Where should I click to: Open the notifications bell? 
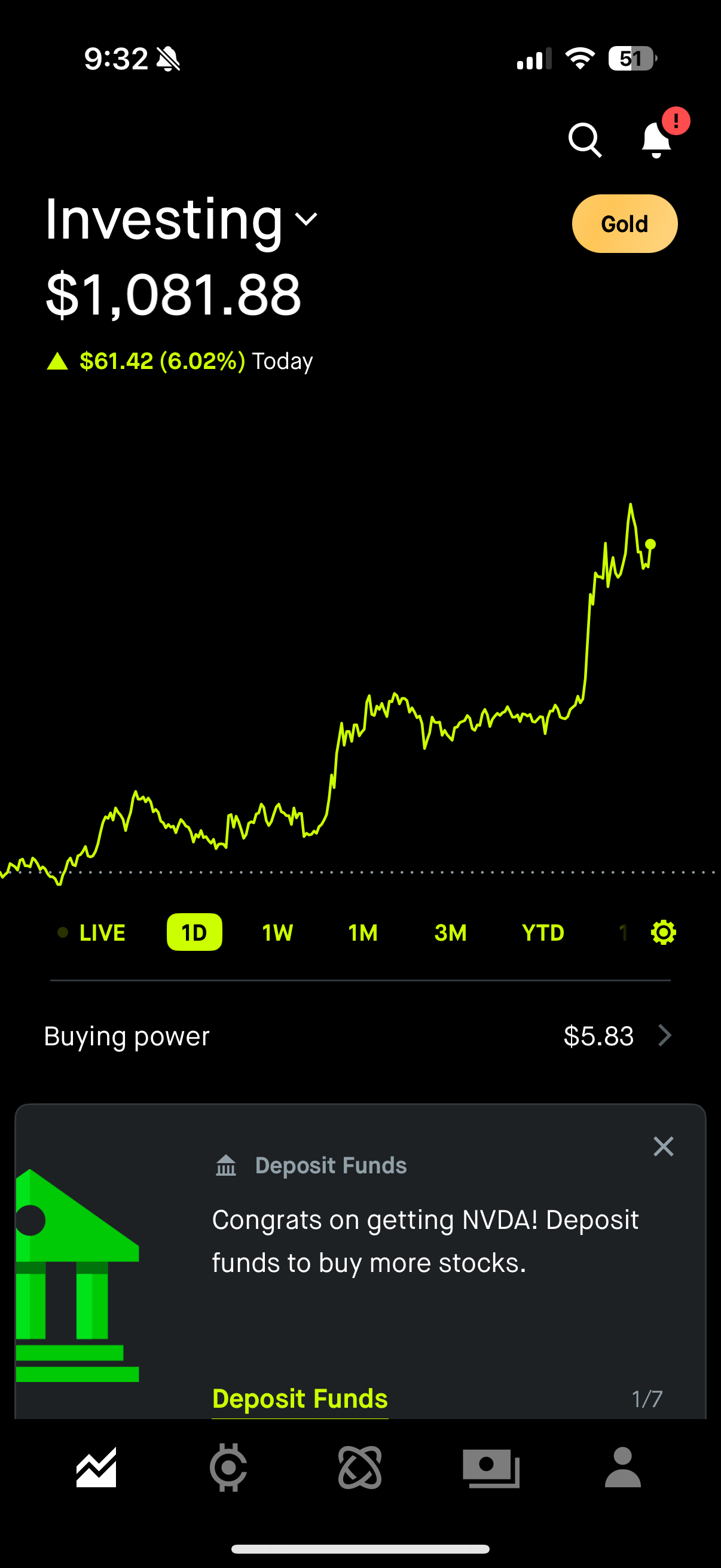[656, 139]
